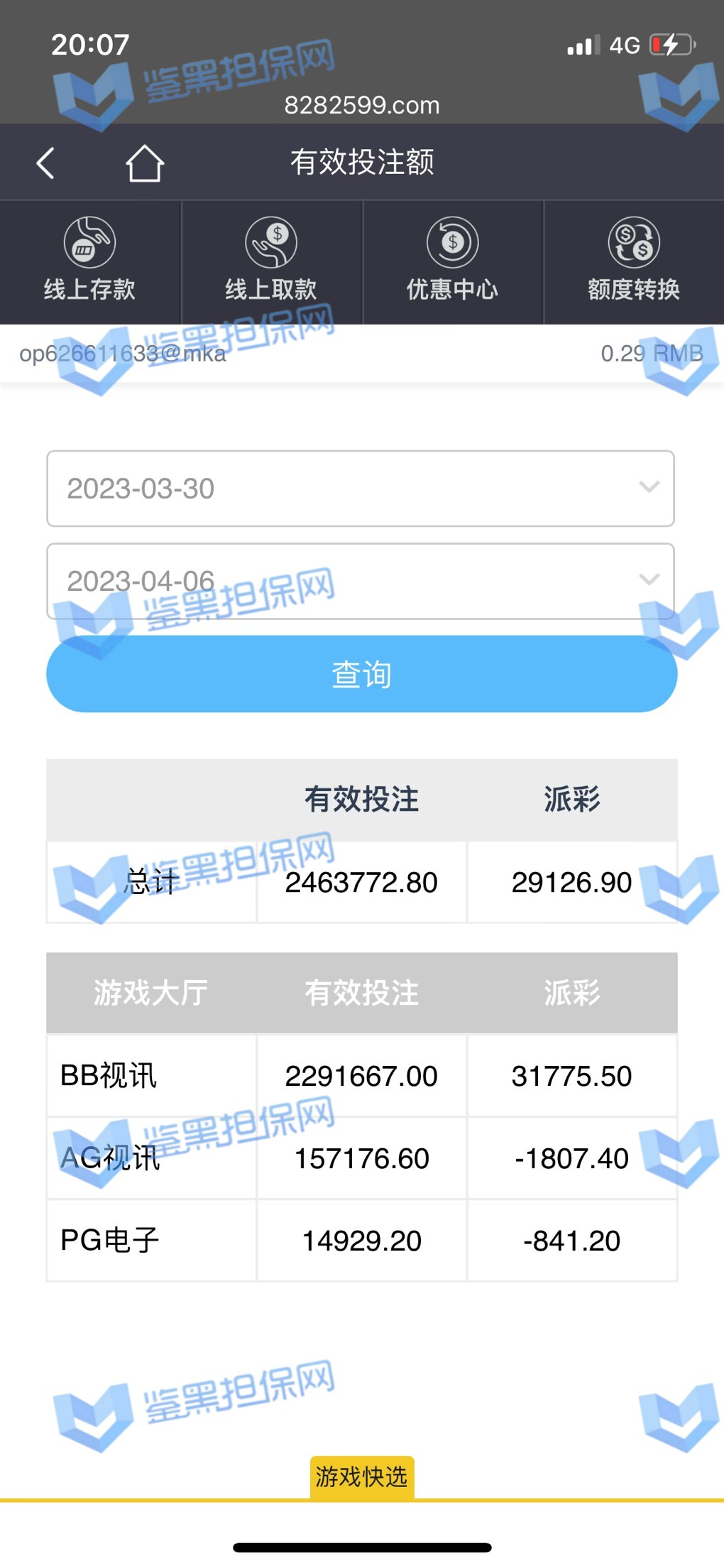Image resolution: width=724 pixels, height=1568 pixels.
Task: Open 额度转换 balance transfer
Action: (x=634, y=261)
